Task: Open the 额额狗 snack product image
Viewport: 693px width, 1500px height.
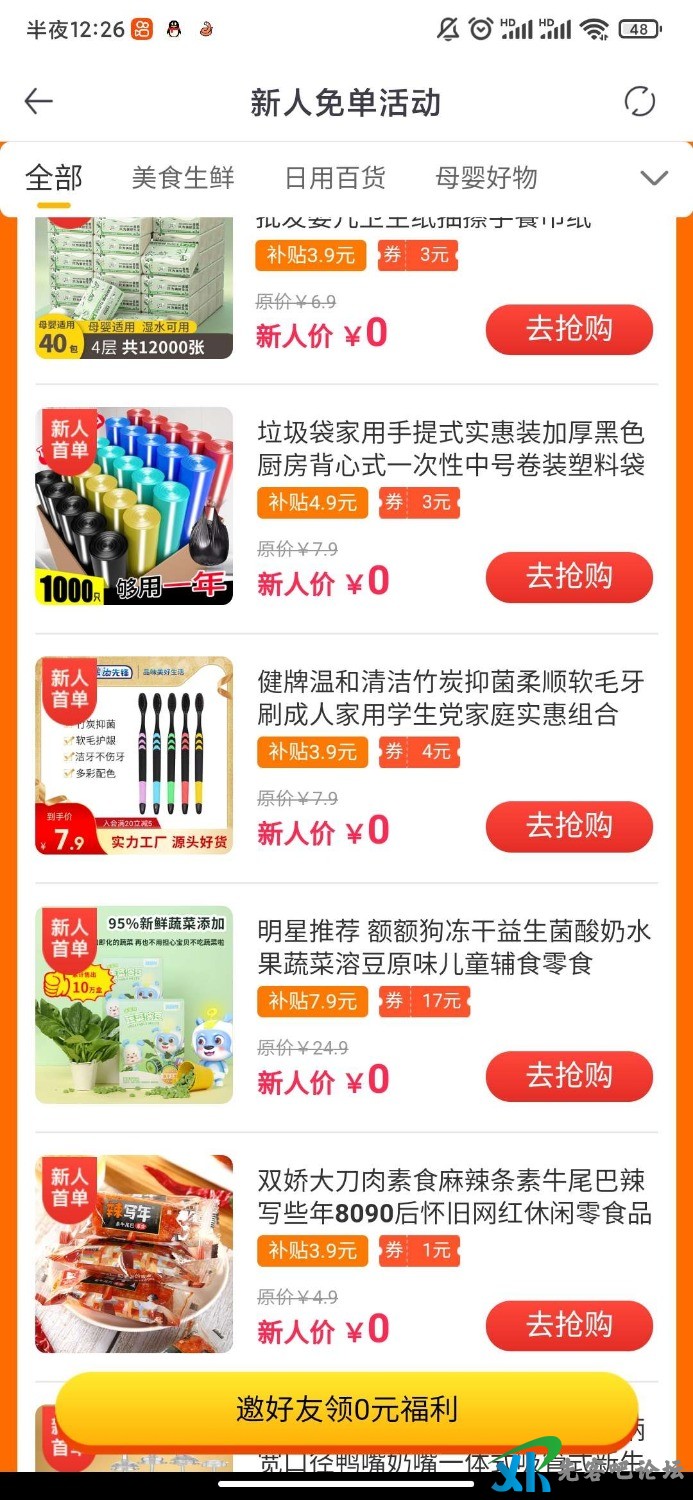Action: pos(134,1005)
